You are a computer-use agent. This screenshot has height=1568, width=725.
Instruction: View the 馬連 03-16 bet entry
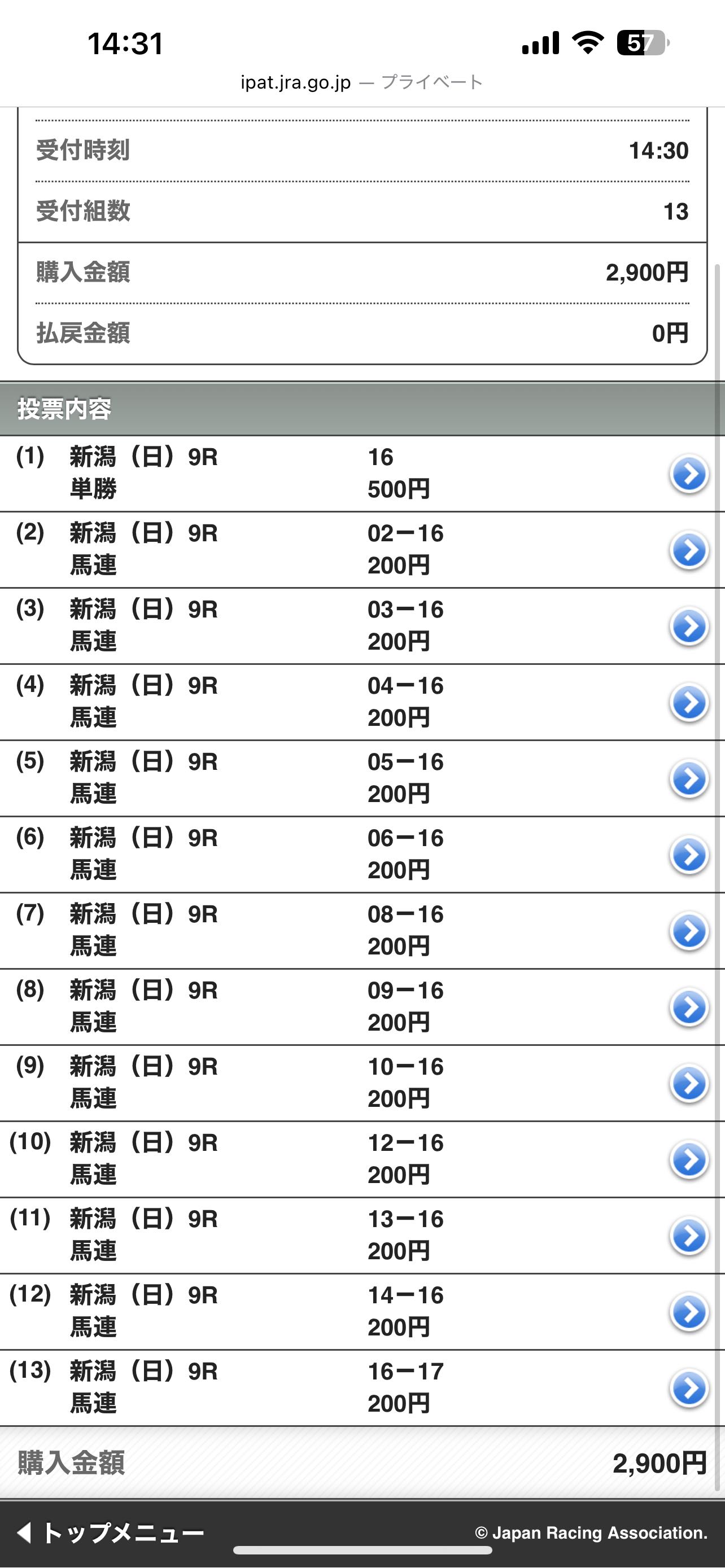688,627
